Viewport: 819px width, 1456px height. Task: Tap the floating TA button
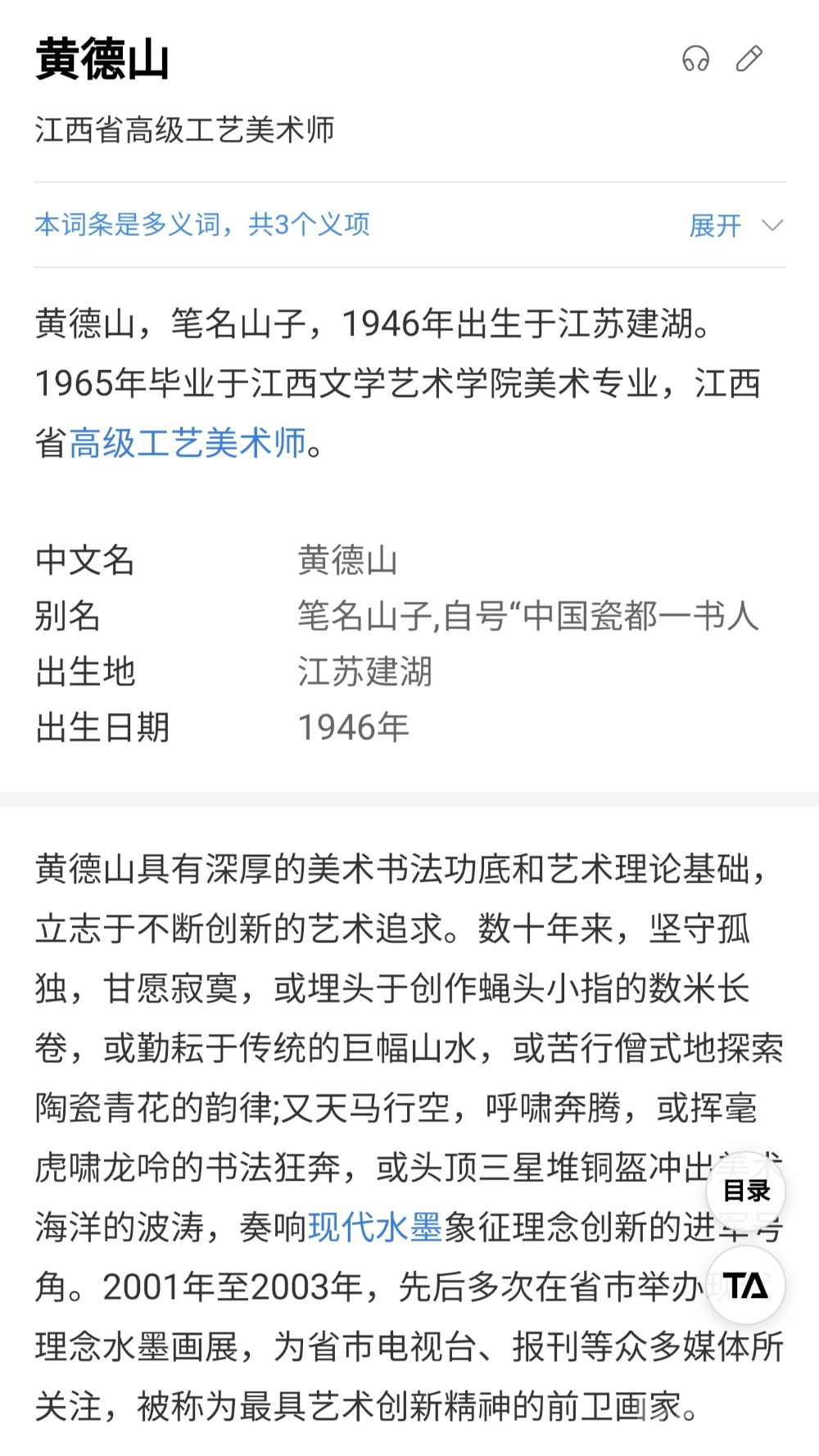pyautogui.click(x=745, y=1286)
